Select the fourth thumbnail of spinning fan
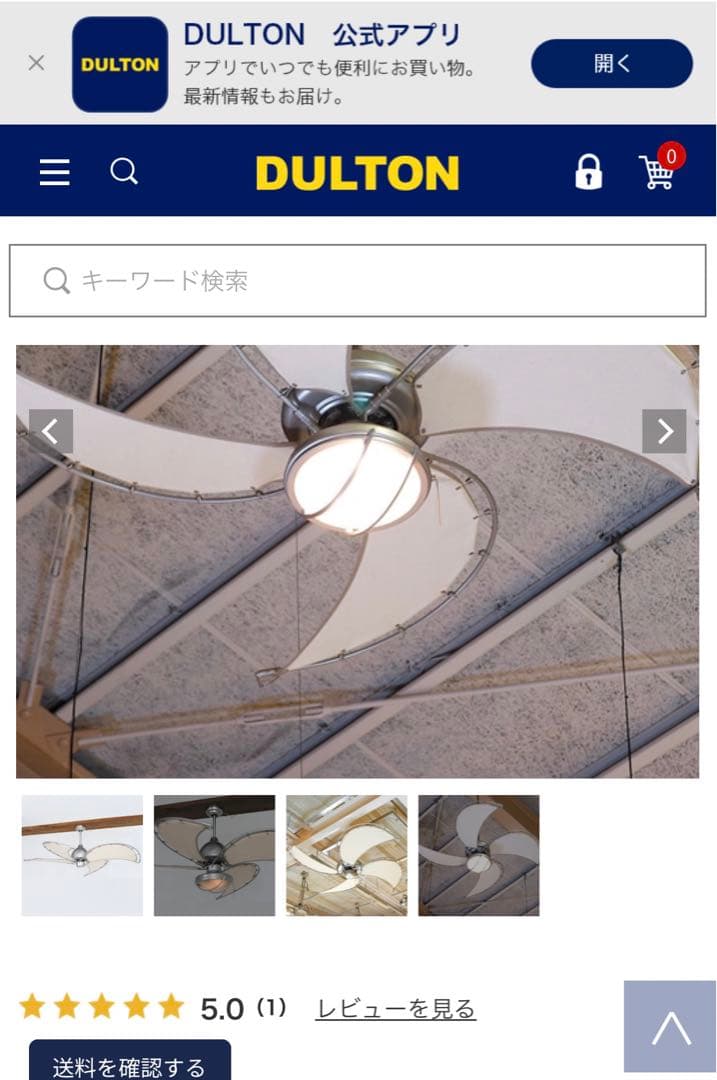The height and width of the screenshot is (1080, 717). [478, 855]
